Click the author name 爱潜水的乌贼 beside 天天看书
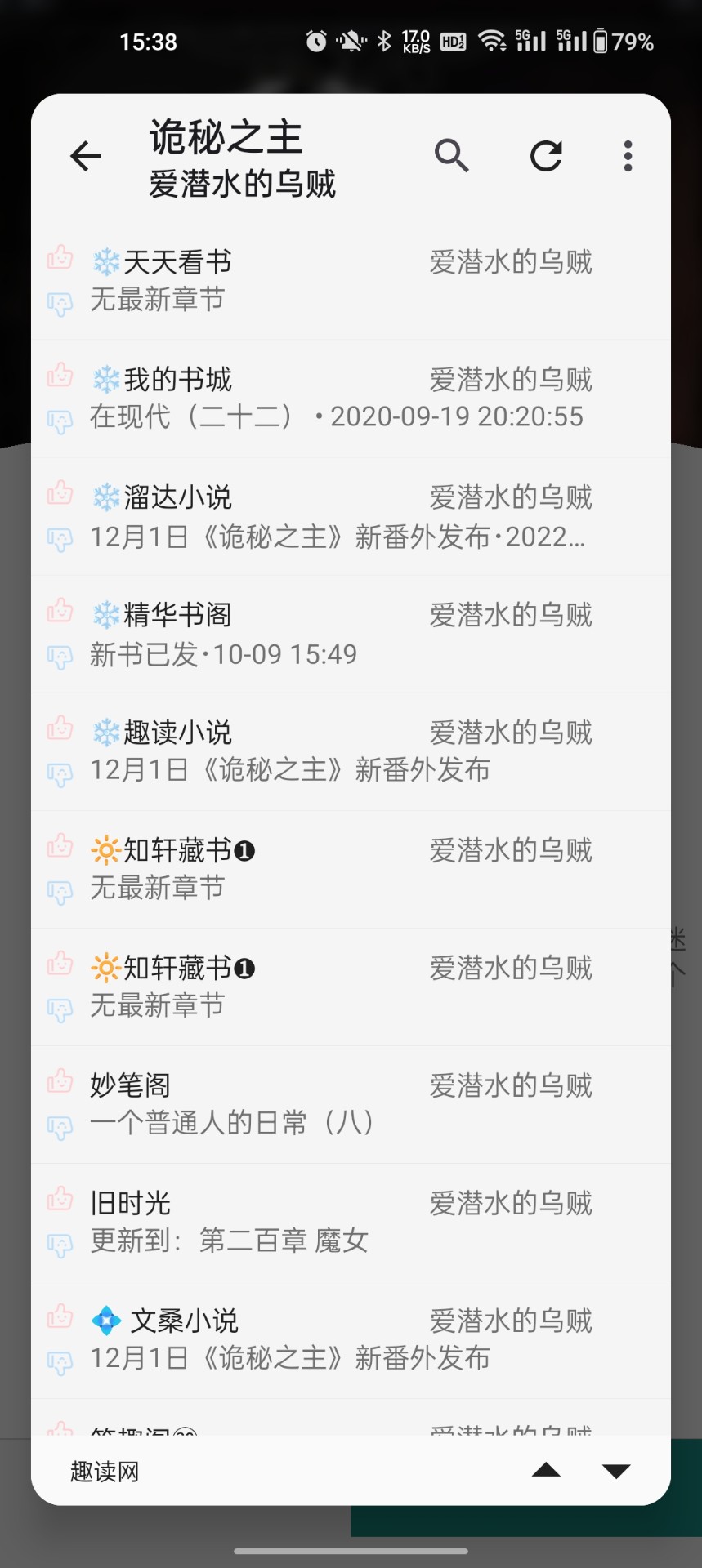This screenshot has width=702, height=1568. pos(511,260)
